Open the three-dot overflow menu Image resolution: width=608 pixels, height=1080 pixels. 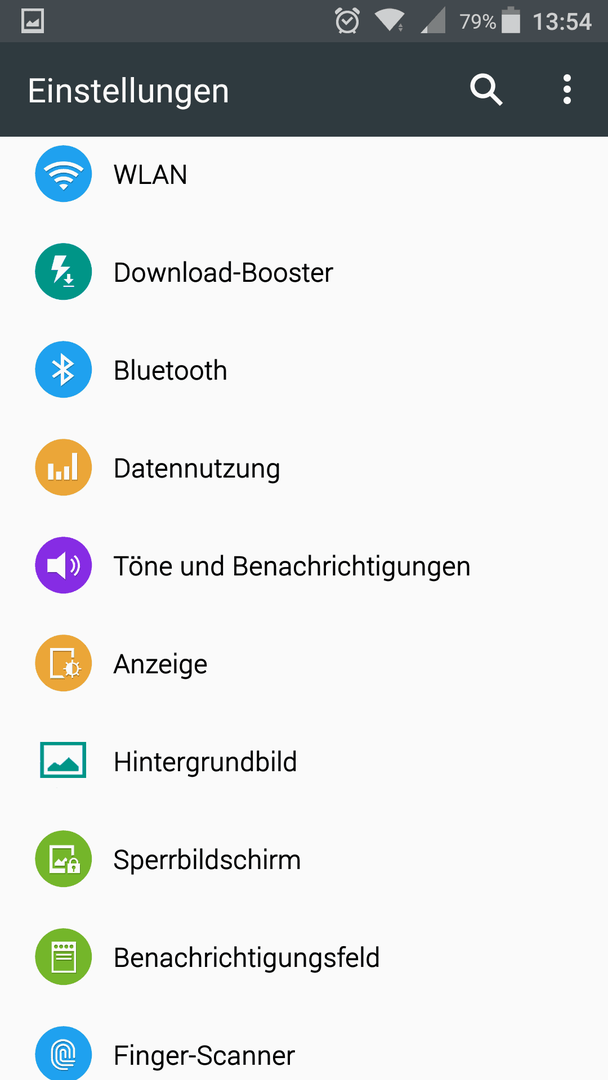point(567,90)
